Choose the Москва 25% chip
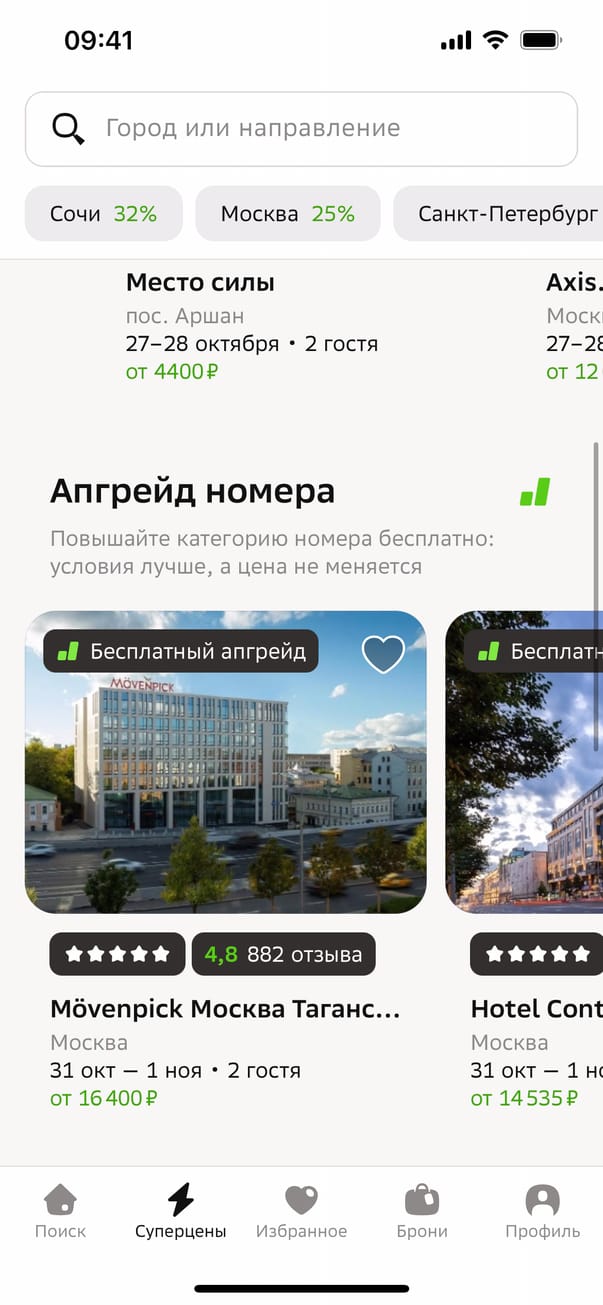 [x=288, y=214]
